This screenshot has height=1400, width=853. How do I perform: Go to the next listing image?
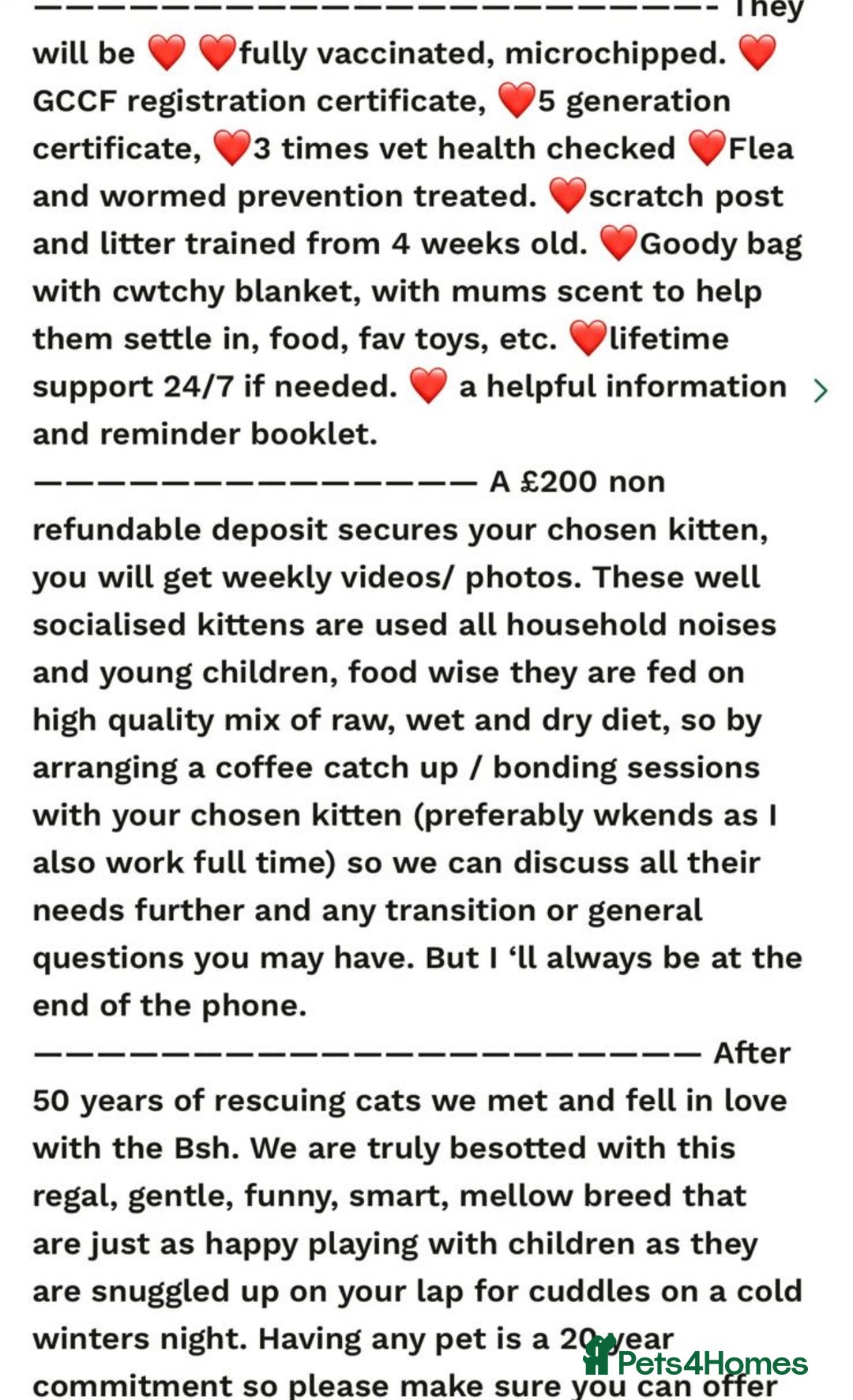click(821, 390)
